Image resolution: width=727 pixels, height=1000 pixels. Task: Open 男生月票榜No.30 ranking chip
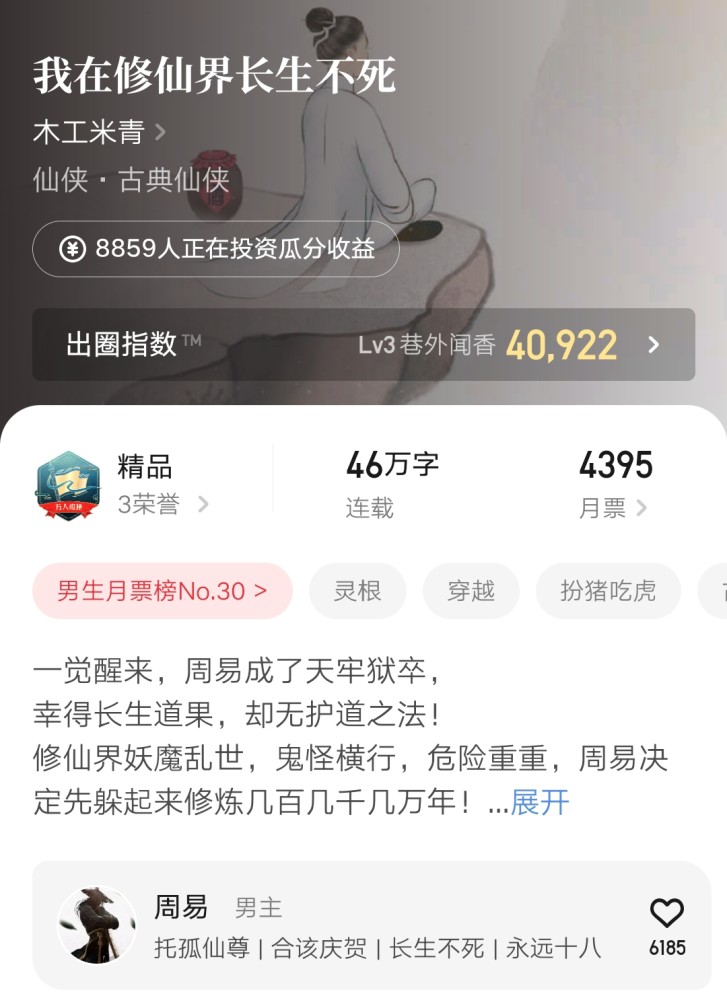[162, 591]
